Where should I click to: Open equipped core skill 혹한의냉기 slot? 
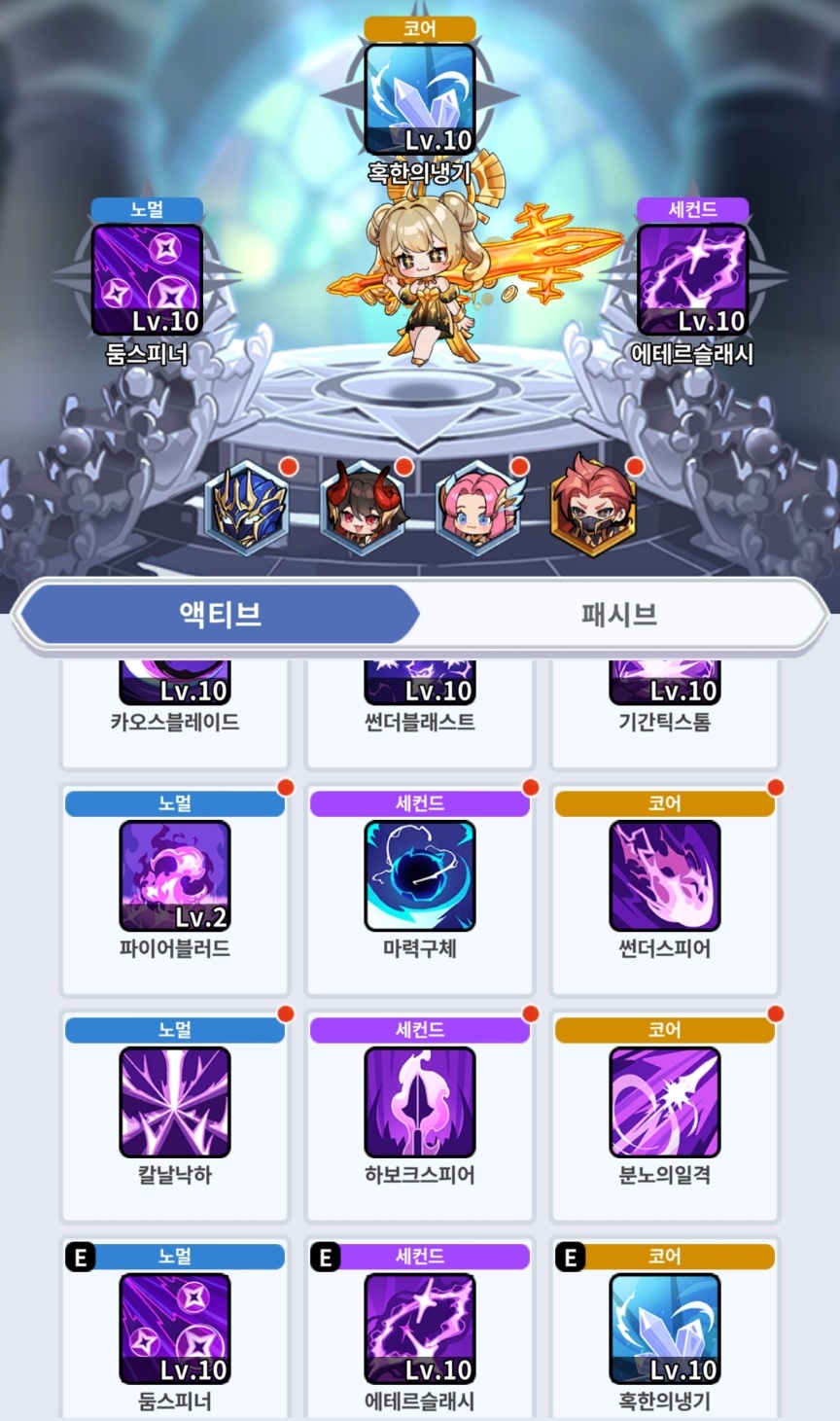coord(419,99)
